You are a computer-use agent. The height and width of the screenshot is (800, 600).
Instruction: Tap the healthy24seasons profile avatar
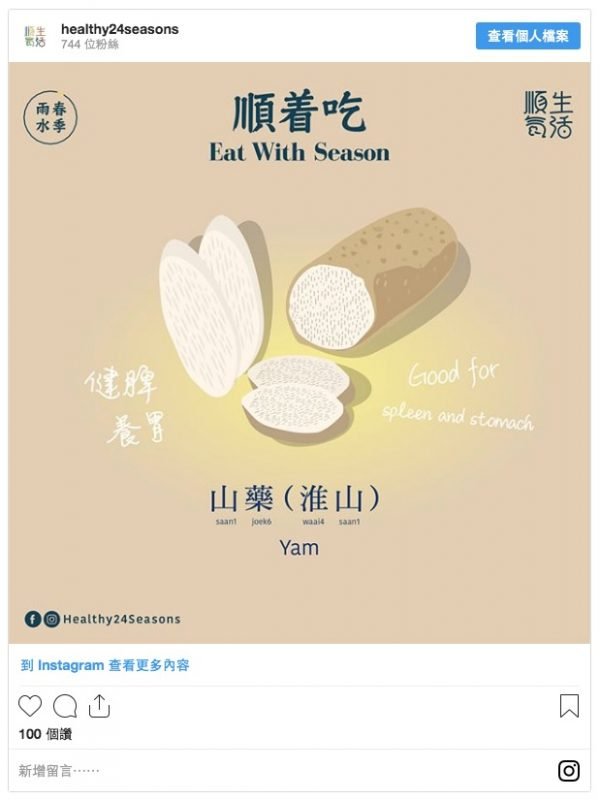point(35,36)
